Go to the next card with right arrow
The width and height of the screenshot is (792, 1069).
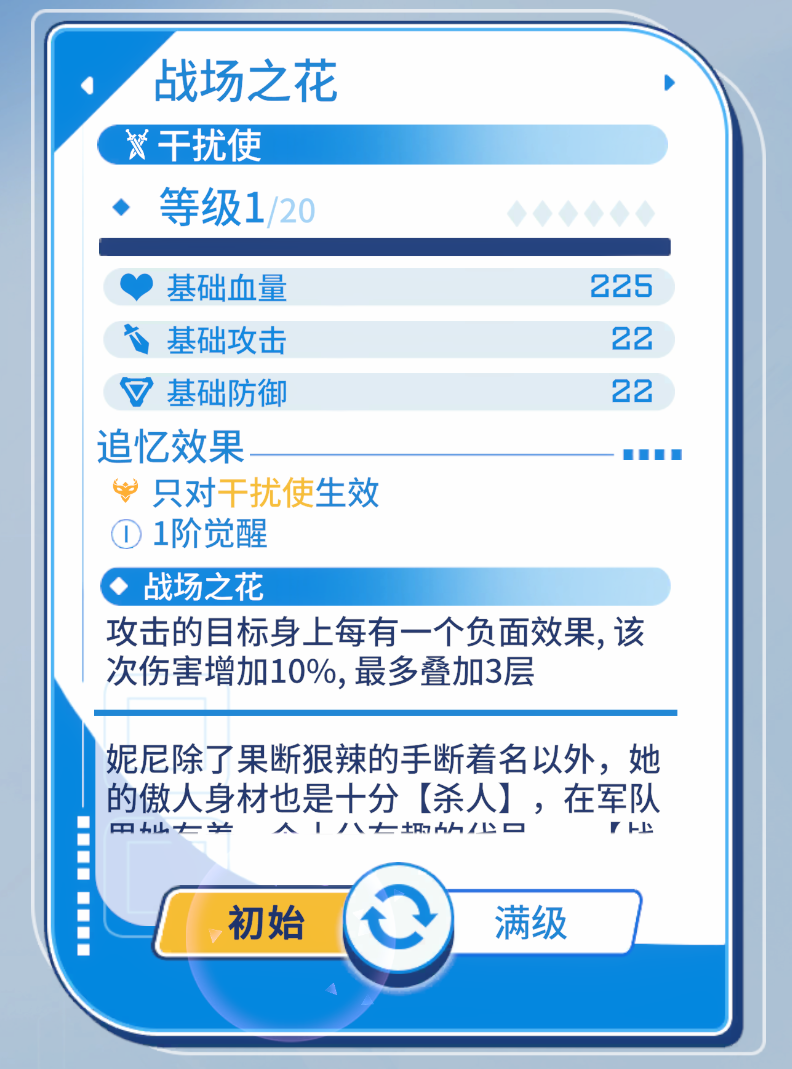(669, 83)
